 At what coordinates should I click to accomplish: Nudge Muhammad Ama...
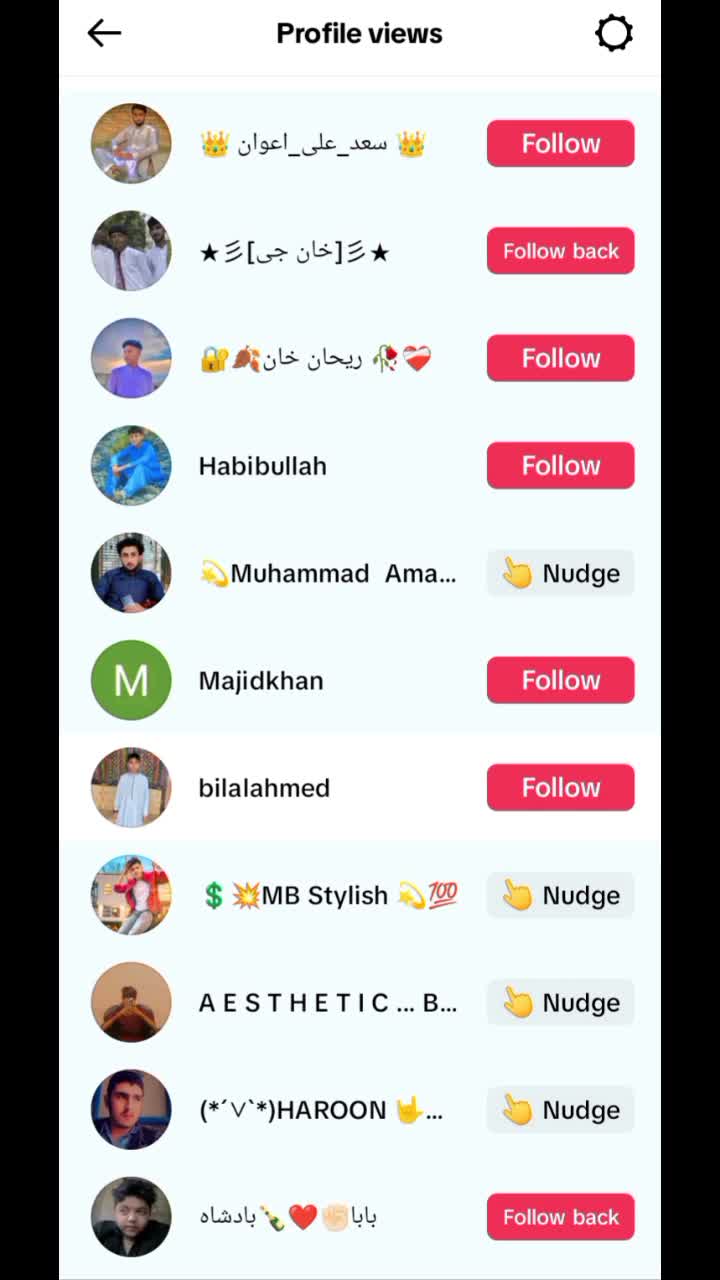click(560, 574)
